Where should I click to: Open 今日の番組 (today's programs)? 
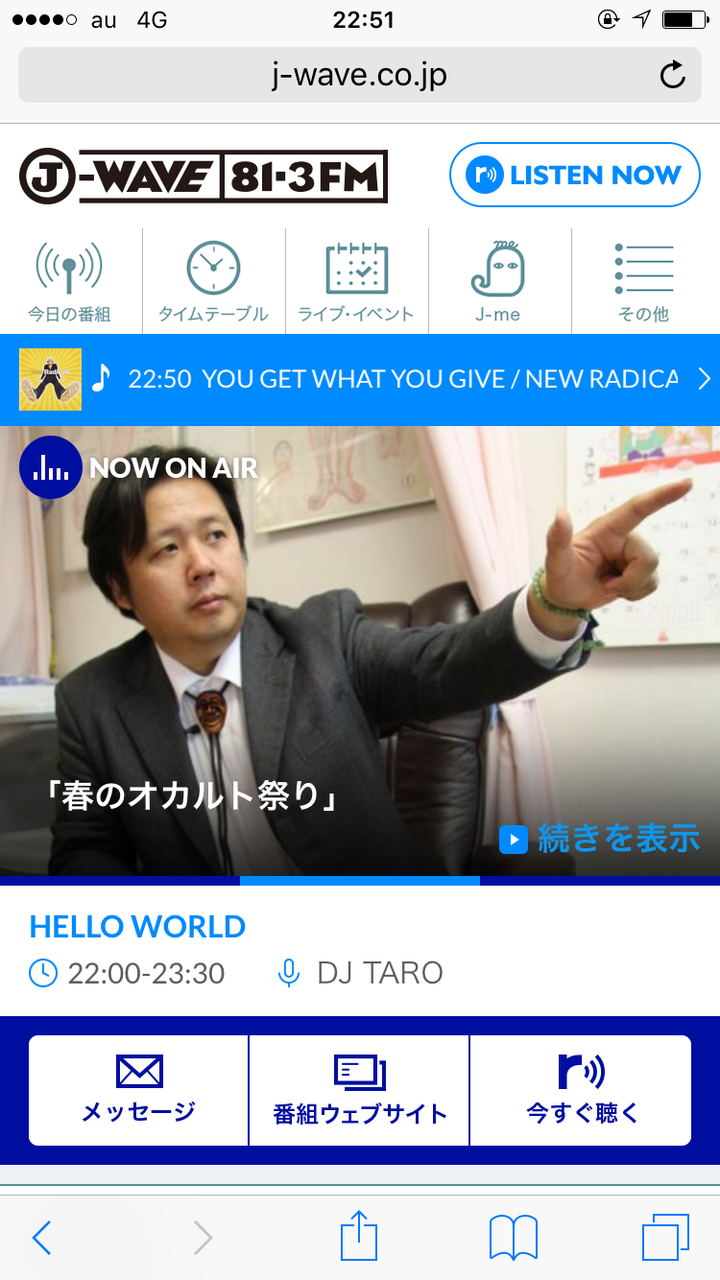[69, 281]
